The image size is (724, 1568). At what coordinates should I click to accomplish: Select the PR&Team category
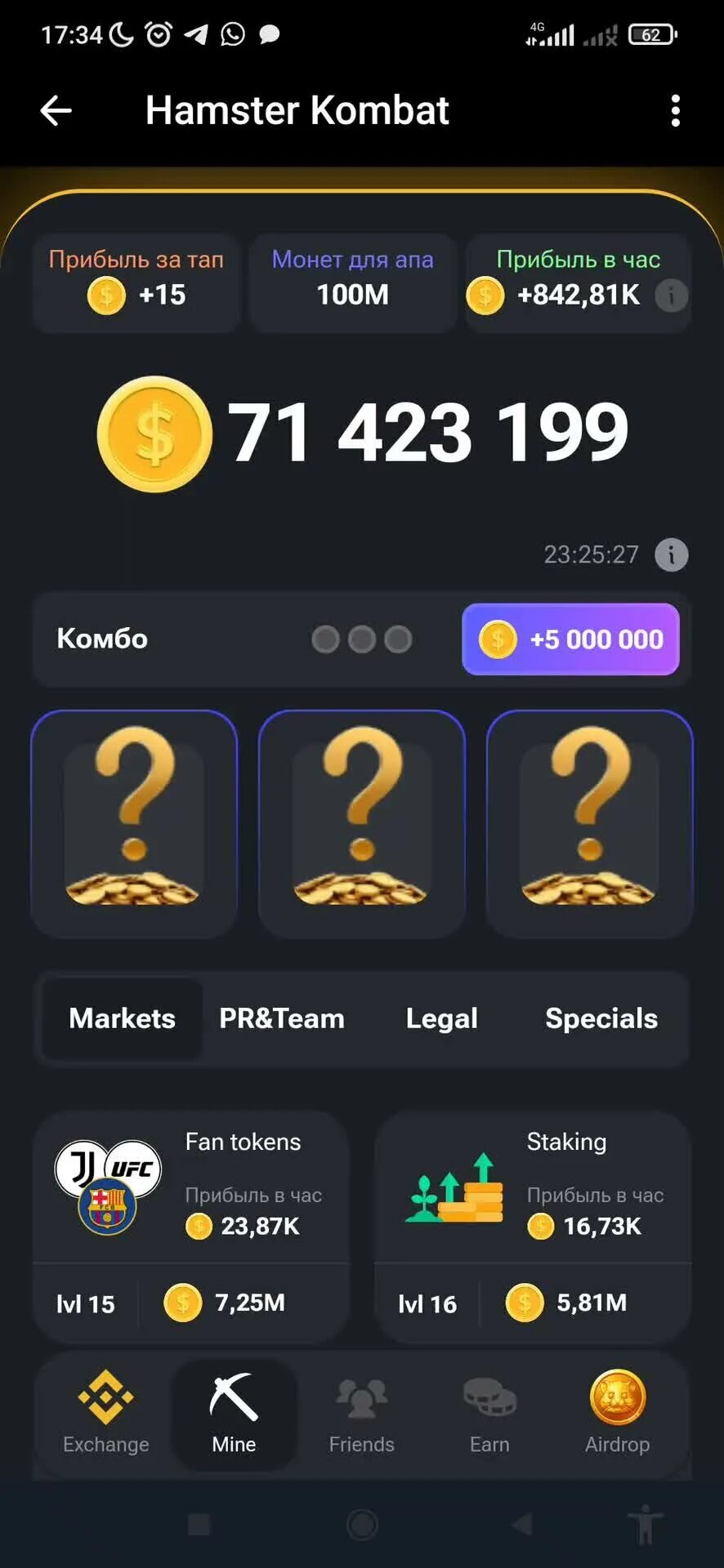(x=282, y=1018)
